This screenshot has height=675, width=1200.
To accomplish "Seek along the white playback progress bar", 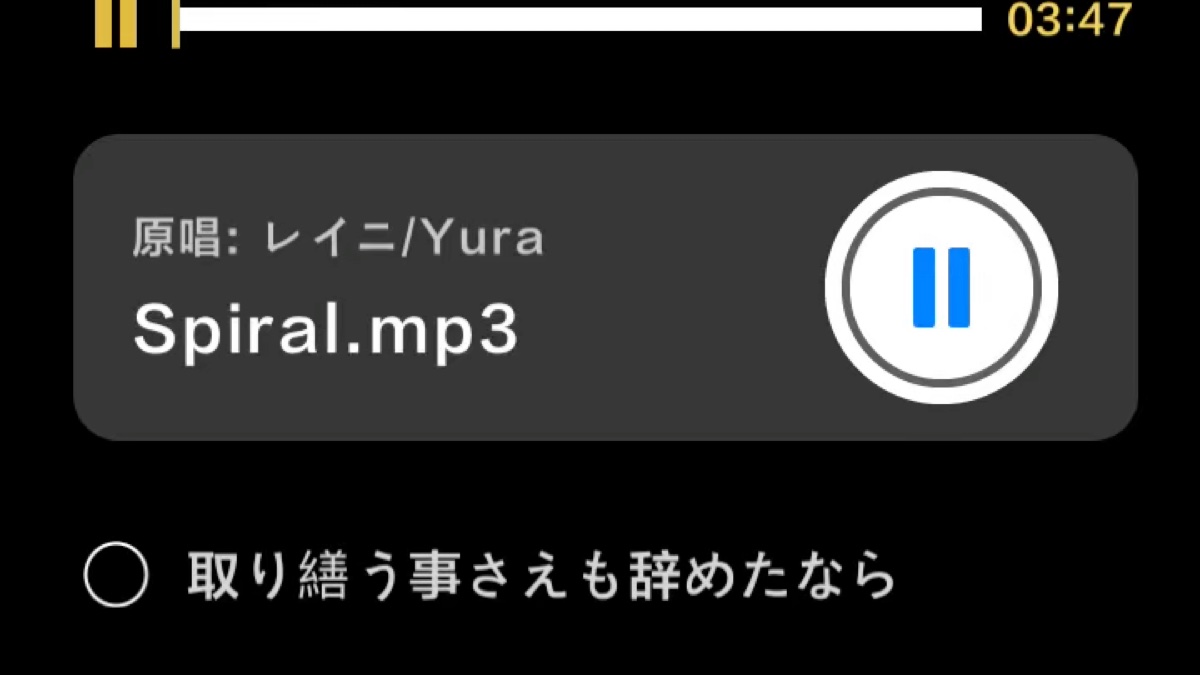I will (580, 19).
